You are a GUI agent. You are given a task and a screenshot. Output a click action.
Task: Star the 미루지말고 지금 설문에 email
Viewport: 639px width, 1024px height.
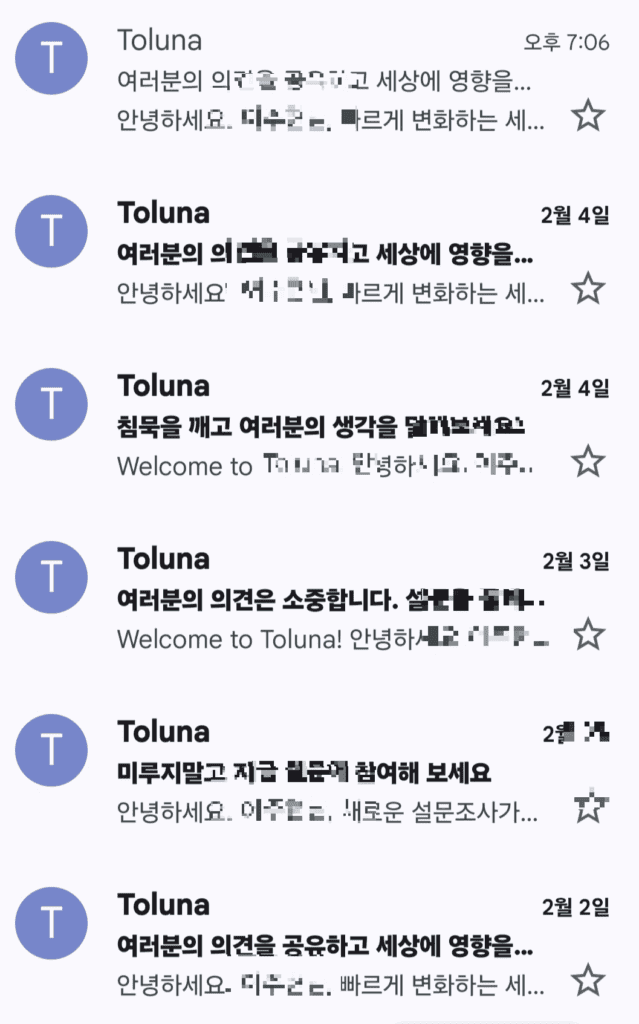(x=588, y=807)
